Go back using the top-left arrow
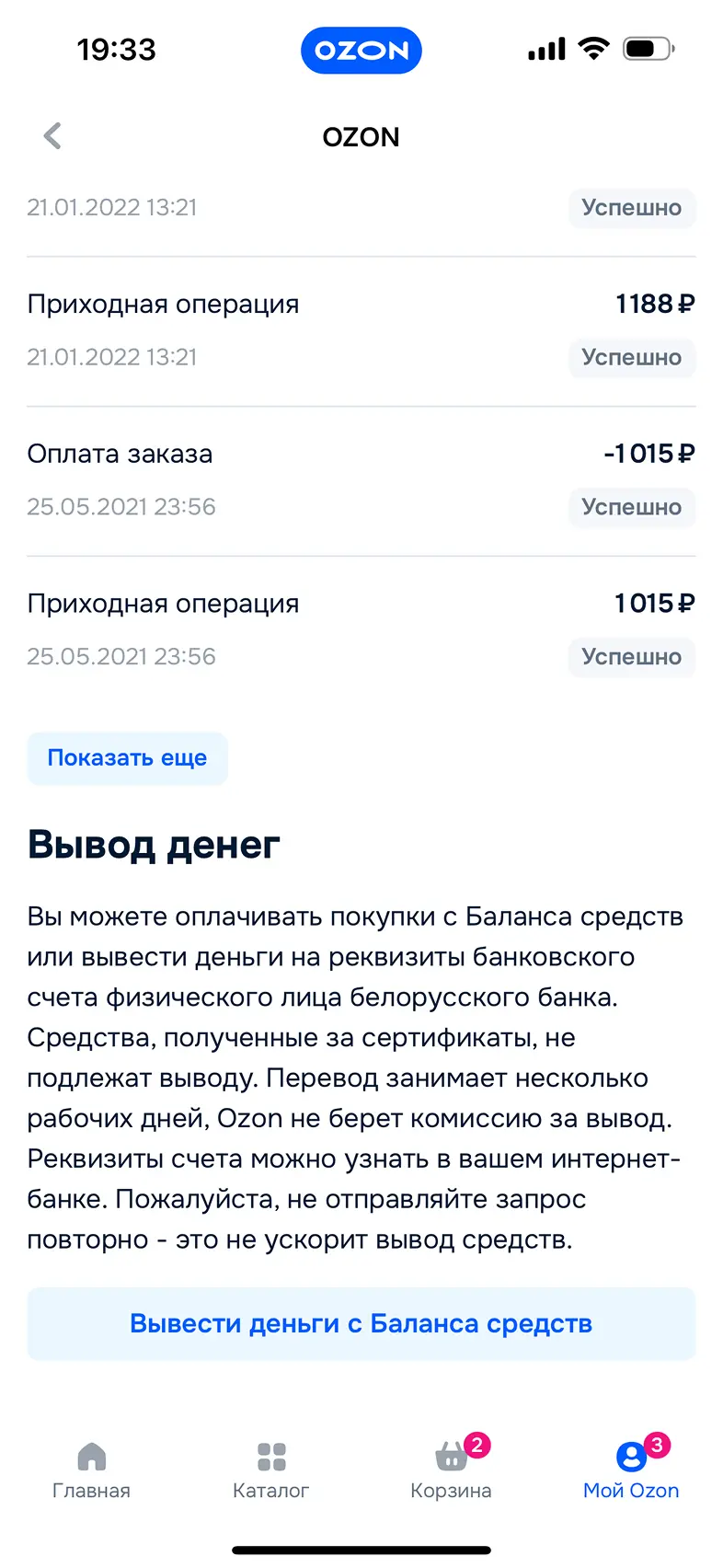This screenshot has width=723, height=1568. point(52,136)
